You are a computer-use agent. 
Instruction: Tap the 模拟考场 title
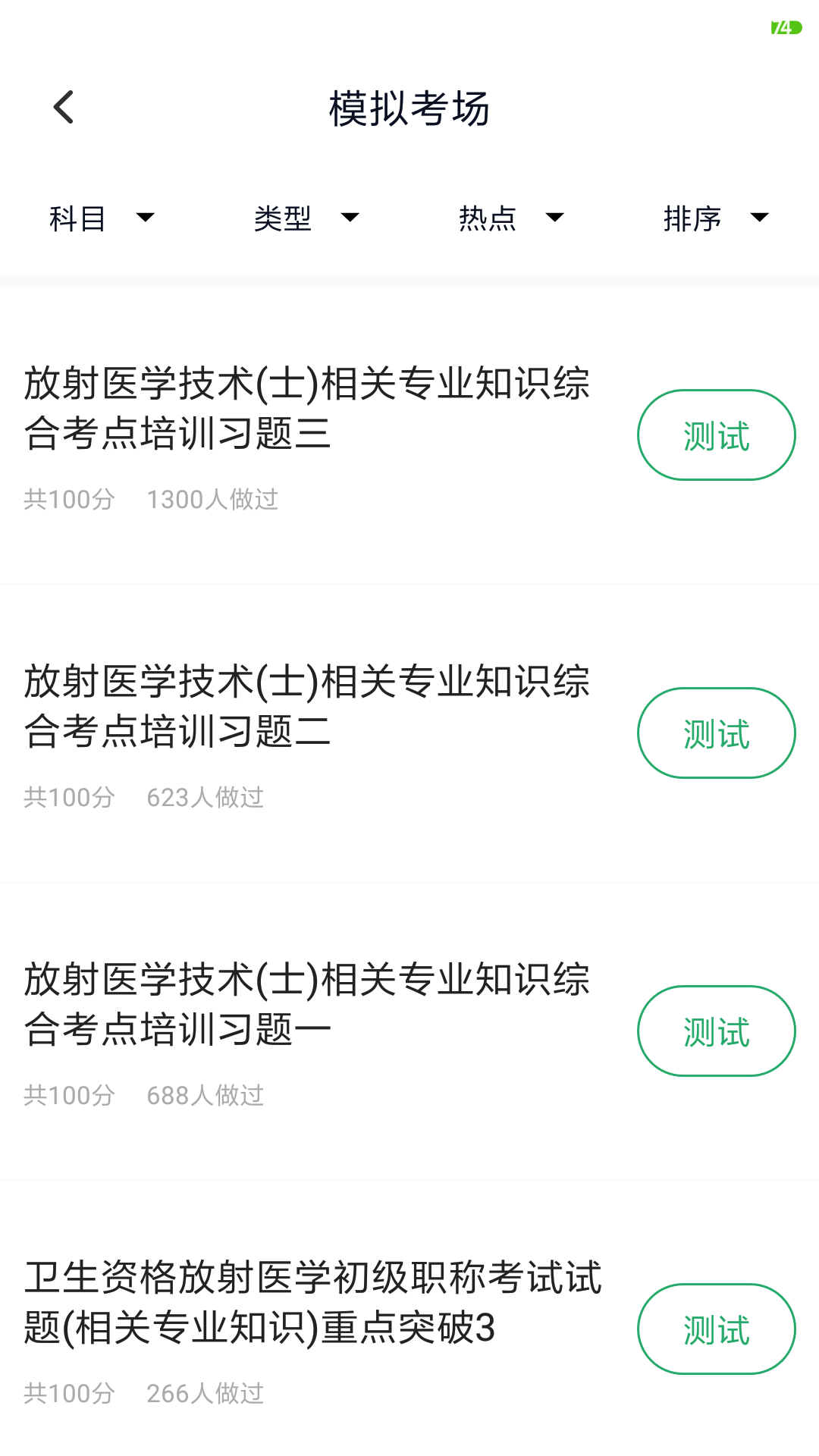coord(409,108)
